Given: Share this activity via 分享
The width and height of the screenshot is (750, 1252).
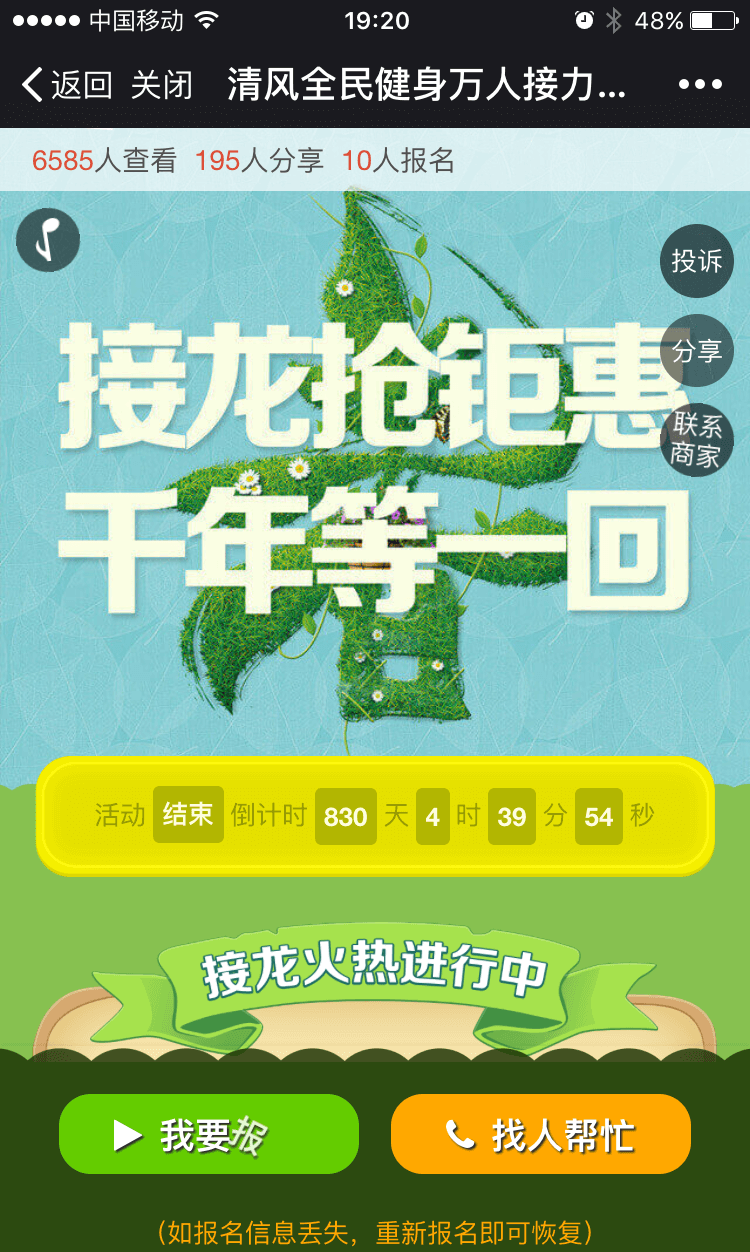Looking at the screenshot, I should (696, 351).
